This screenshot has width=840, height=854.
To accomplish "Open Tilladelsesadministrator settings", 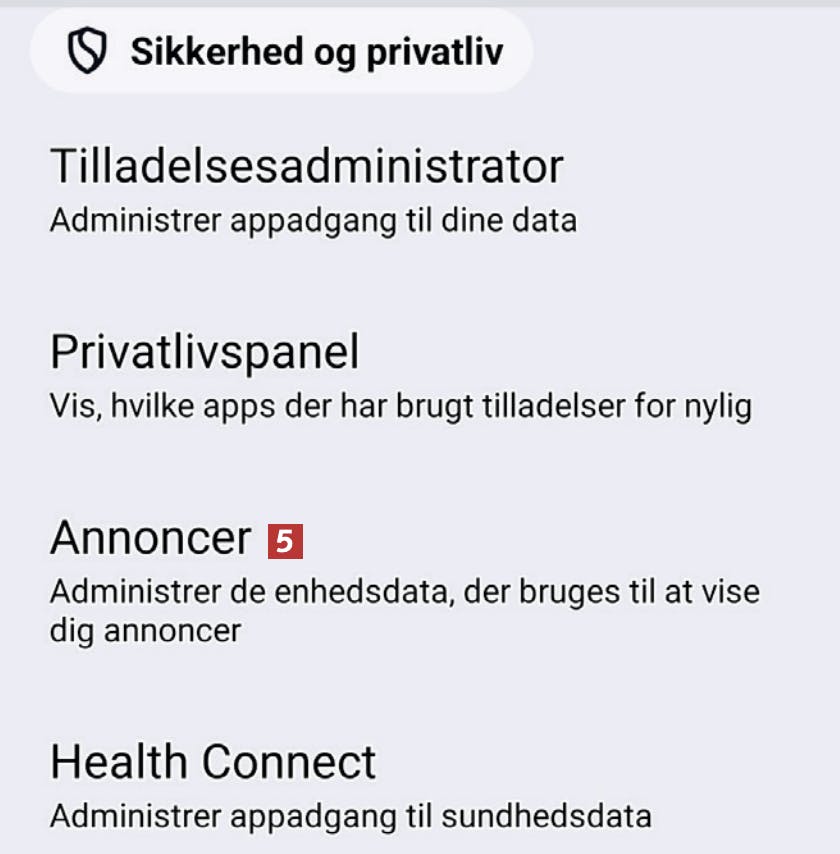I will [306, 188].
